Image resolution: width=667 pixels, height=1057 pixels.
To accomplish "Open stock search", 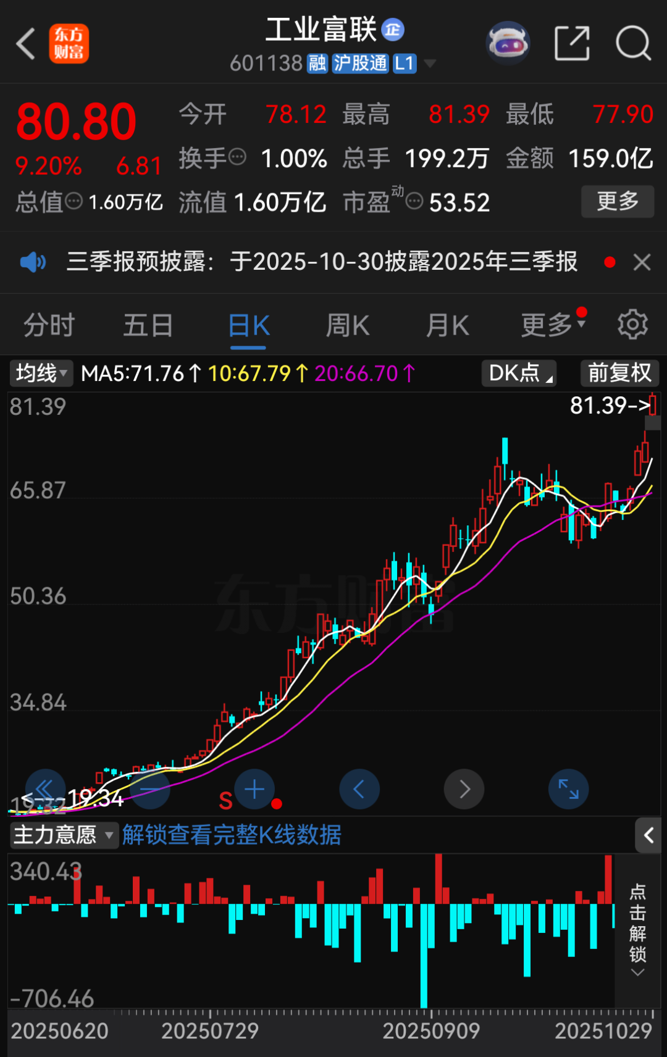I will [x=633, y=43].
